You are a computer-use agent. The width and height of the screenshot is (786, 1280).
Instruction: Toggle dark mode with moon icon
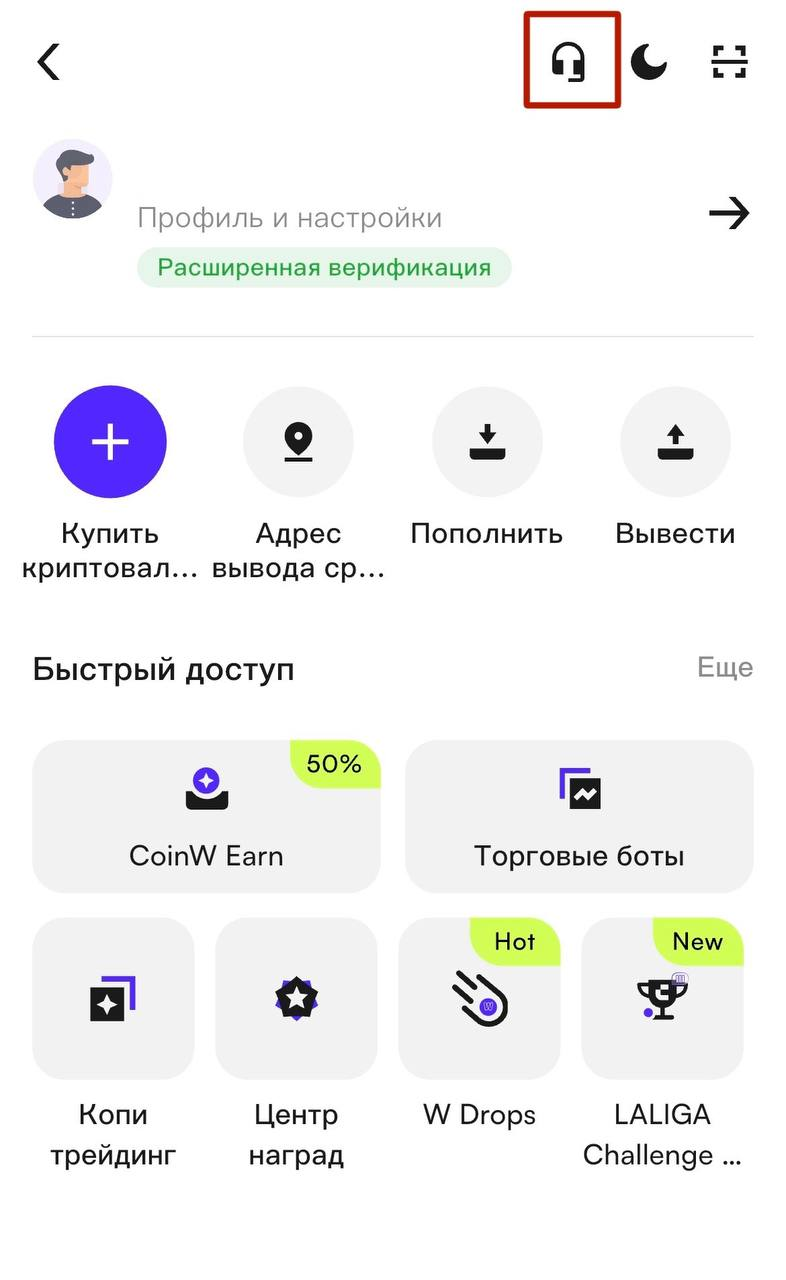(x=649, y=63)
